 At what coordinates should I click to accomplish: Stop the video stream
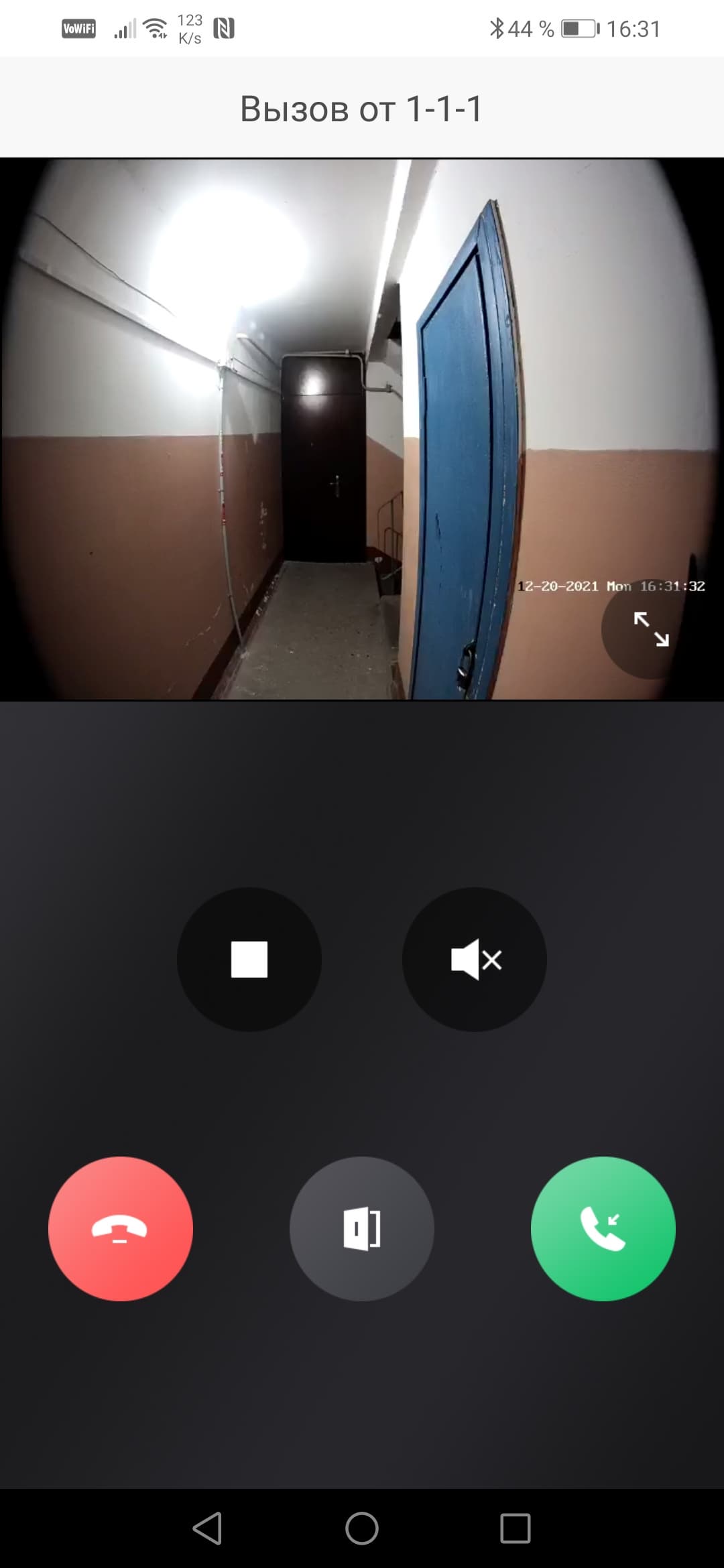click(x=249, y=960)
